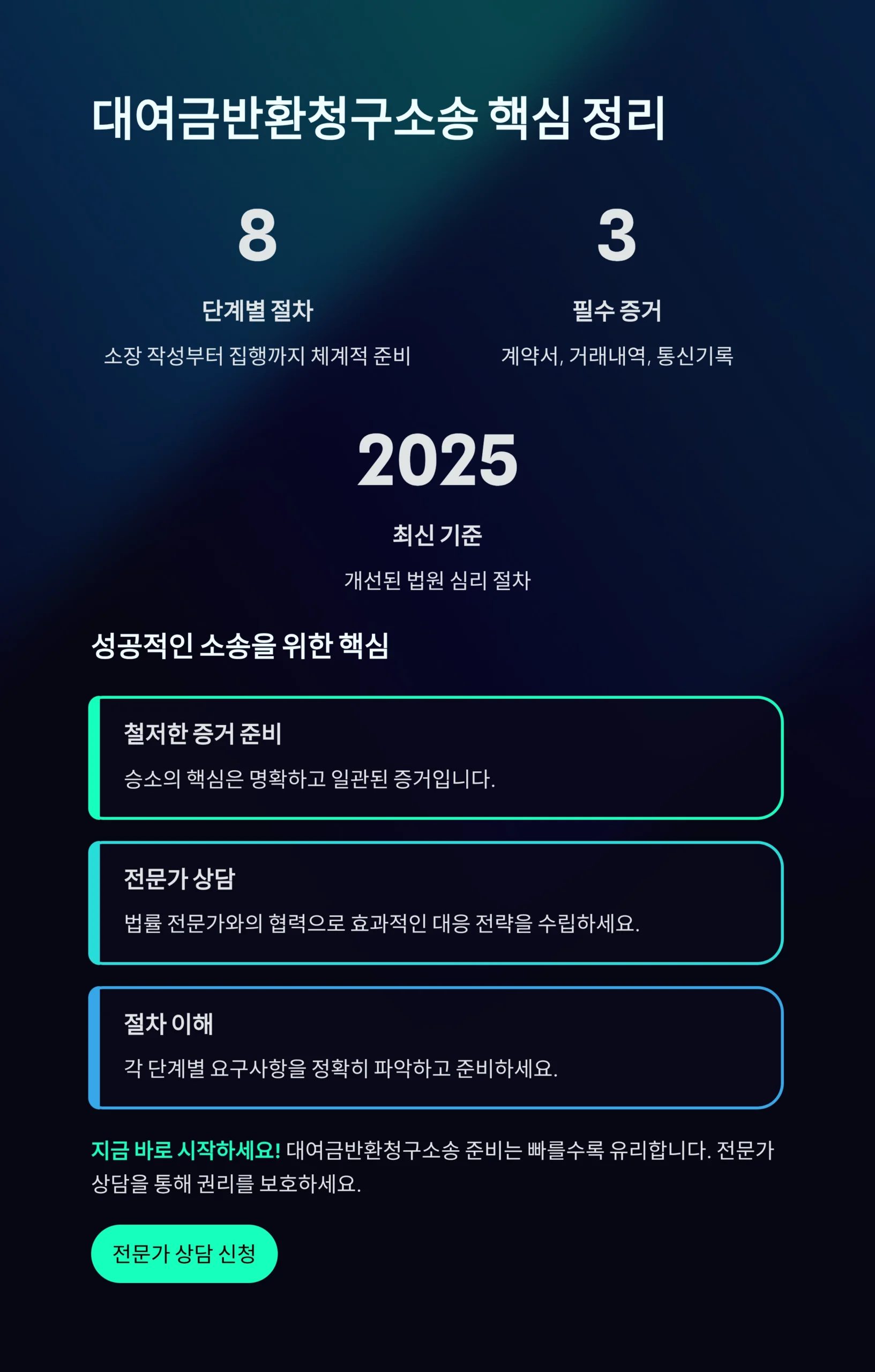Tap the 전문가 상담 신청 button
This screenshot has height=1372, width=875.
184,1254
